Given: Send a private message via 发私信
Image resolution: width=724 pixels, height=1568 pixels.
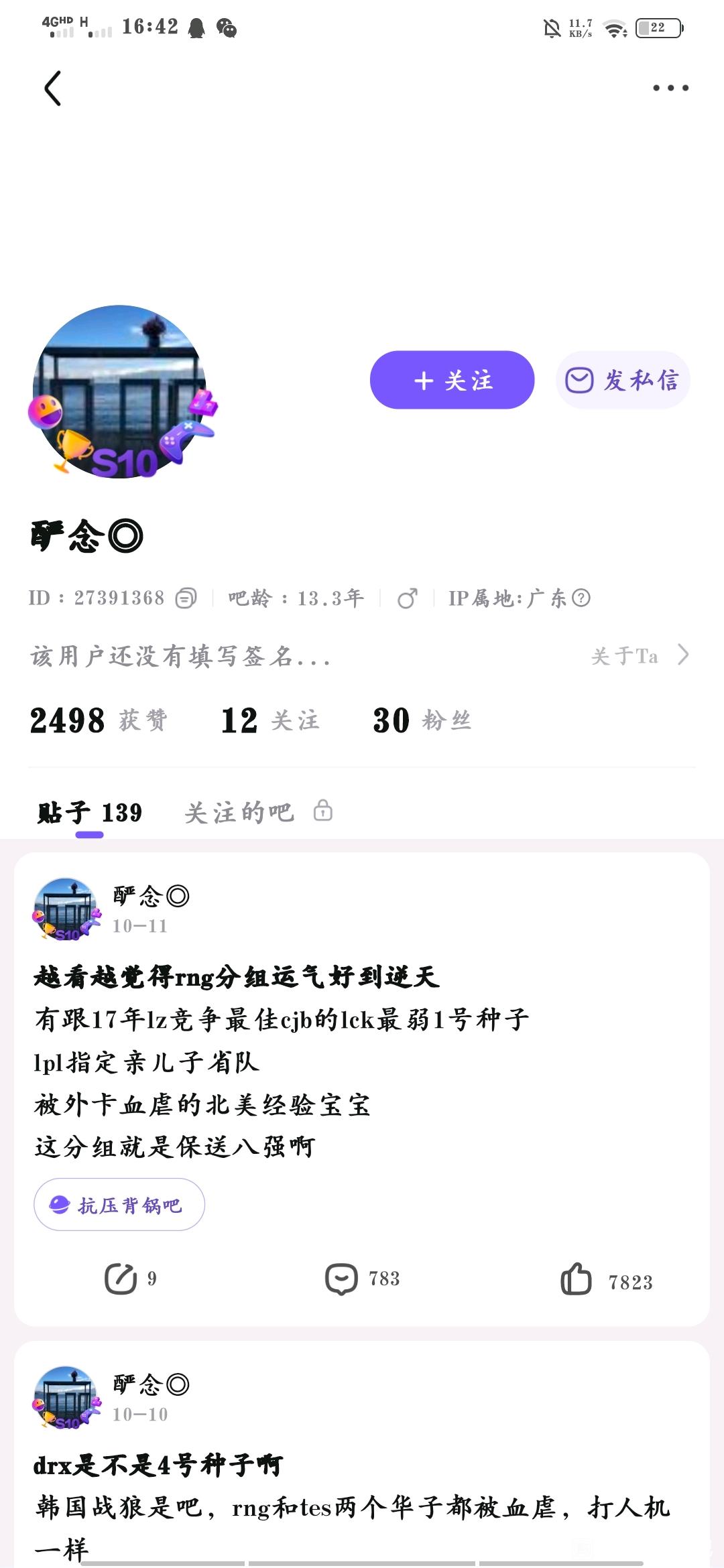Looking at the screenshot, I should click(x=623, y=380).
